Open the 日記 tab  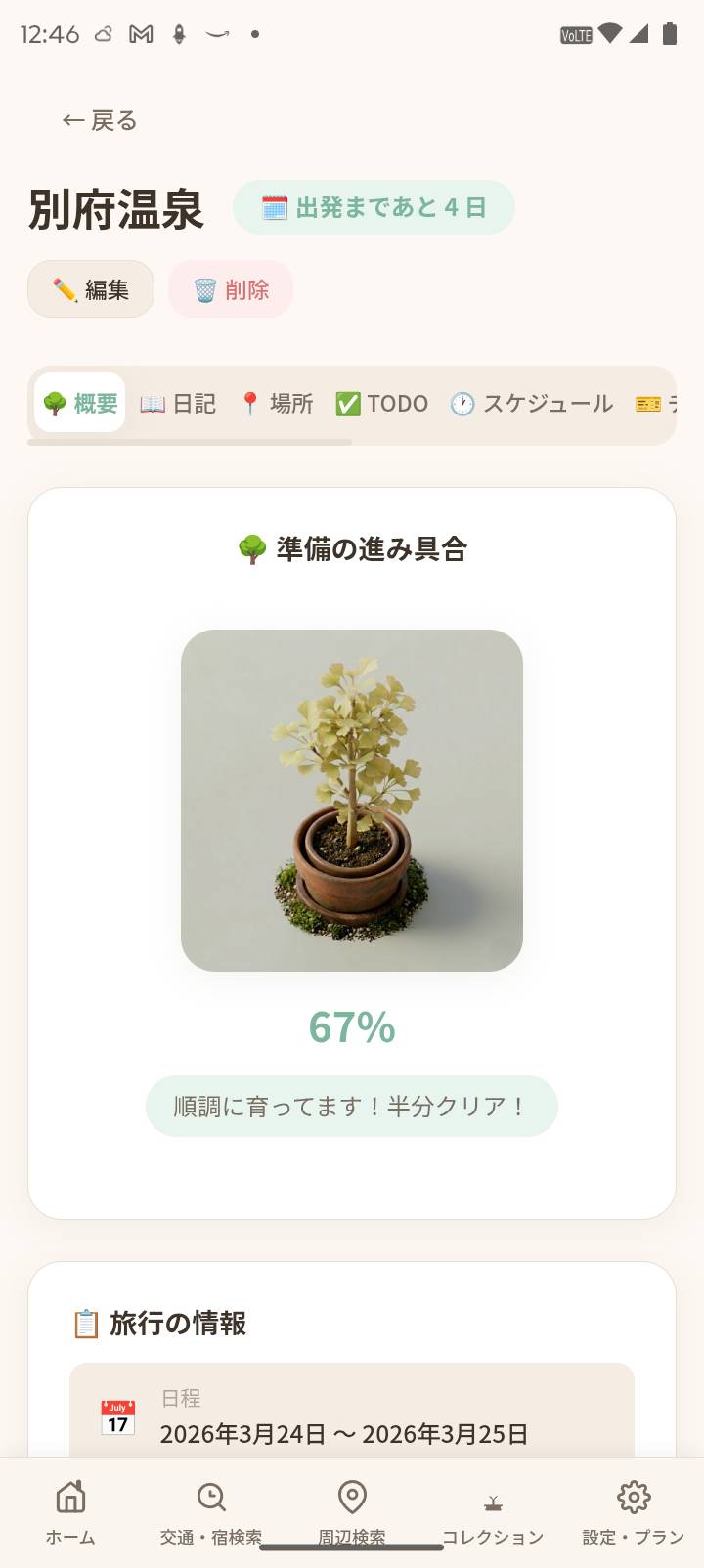tap(179, 404)
